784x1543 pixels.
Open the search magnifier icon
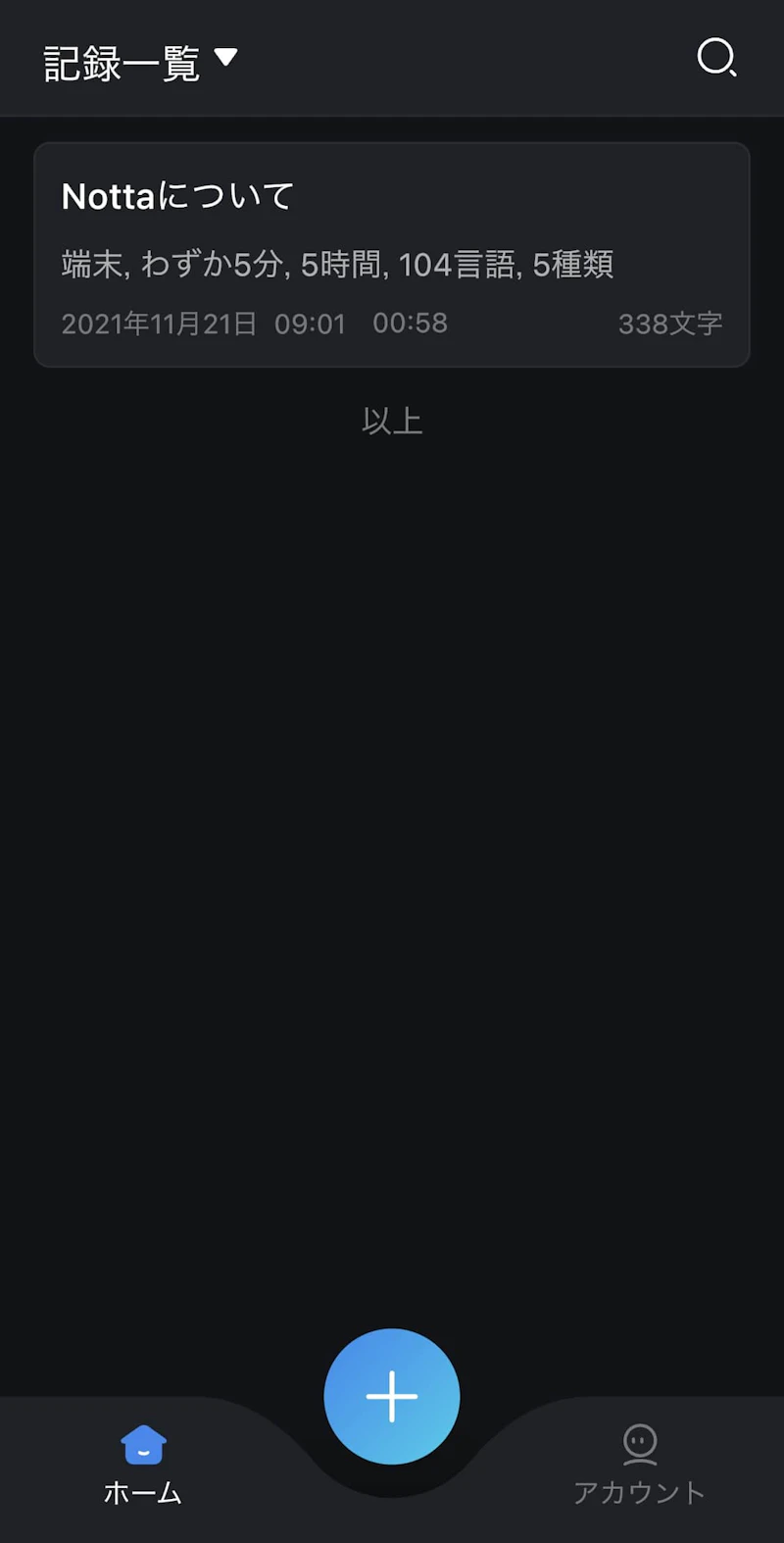point(716,58)
